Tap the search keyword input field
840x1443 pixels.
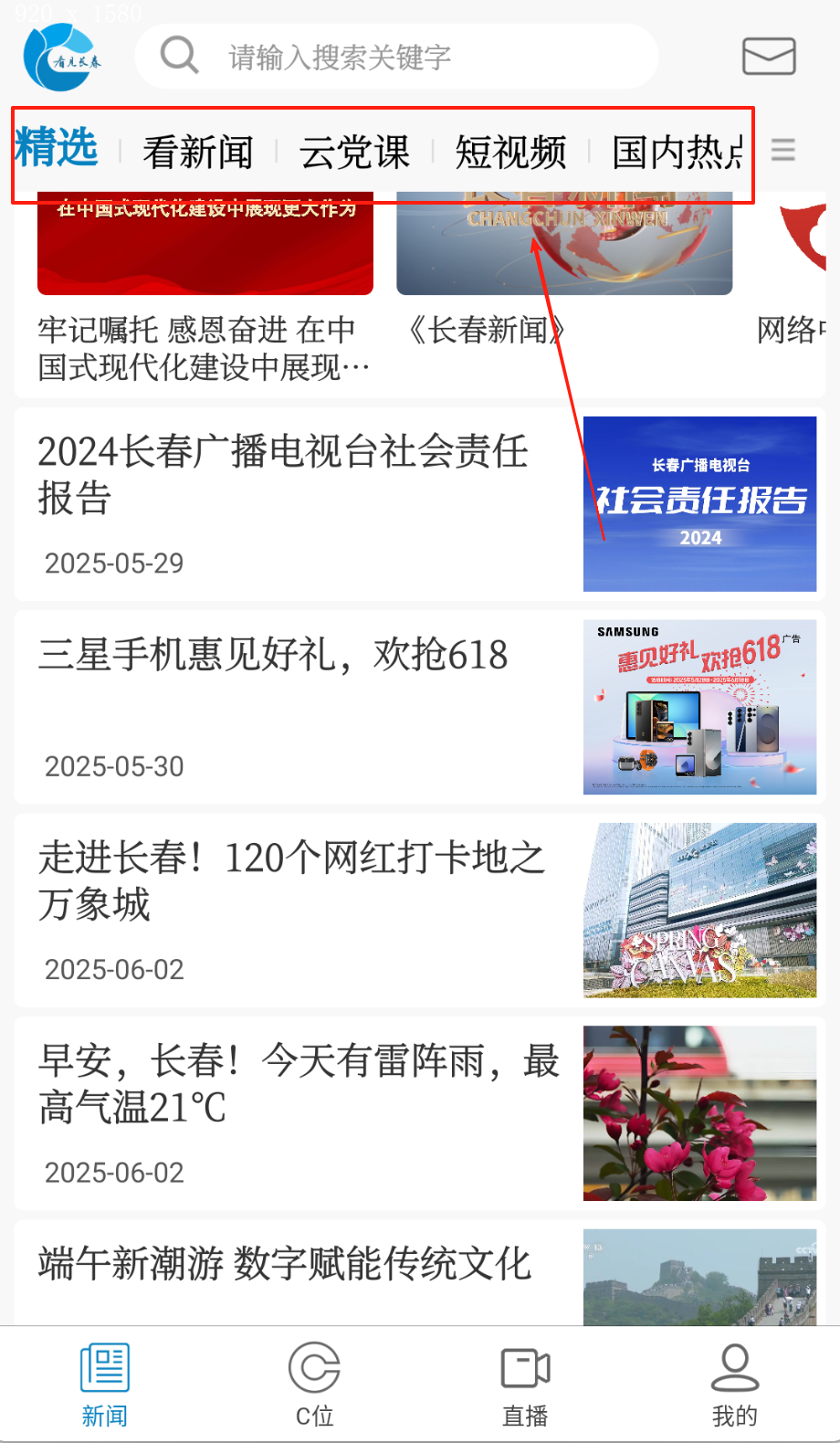tap(396, 57)
